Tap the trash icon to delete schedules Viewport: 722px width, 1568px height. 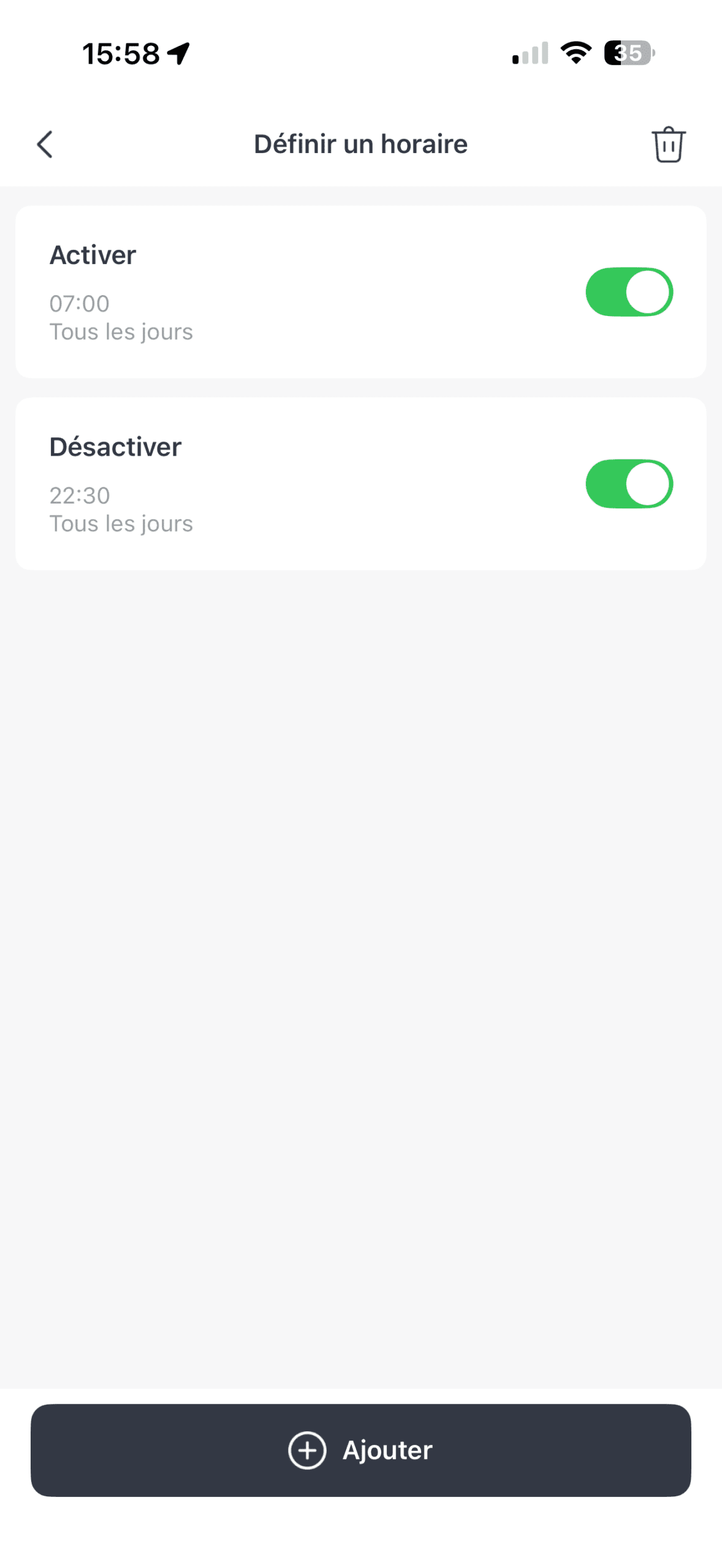[x=667, y=145]
